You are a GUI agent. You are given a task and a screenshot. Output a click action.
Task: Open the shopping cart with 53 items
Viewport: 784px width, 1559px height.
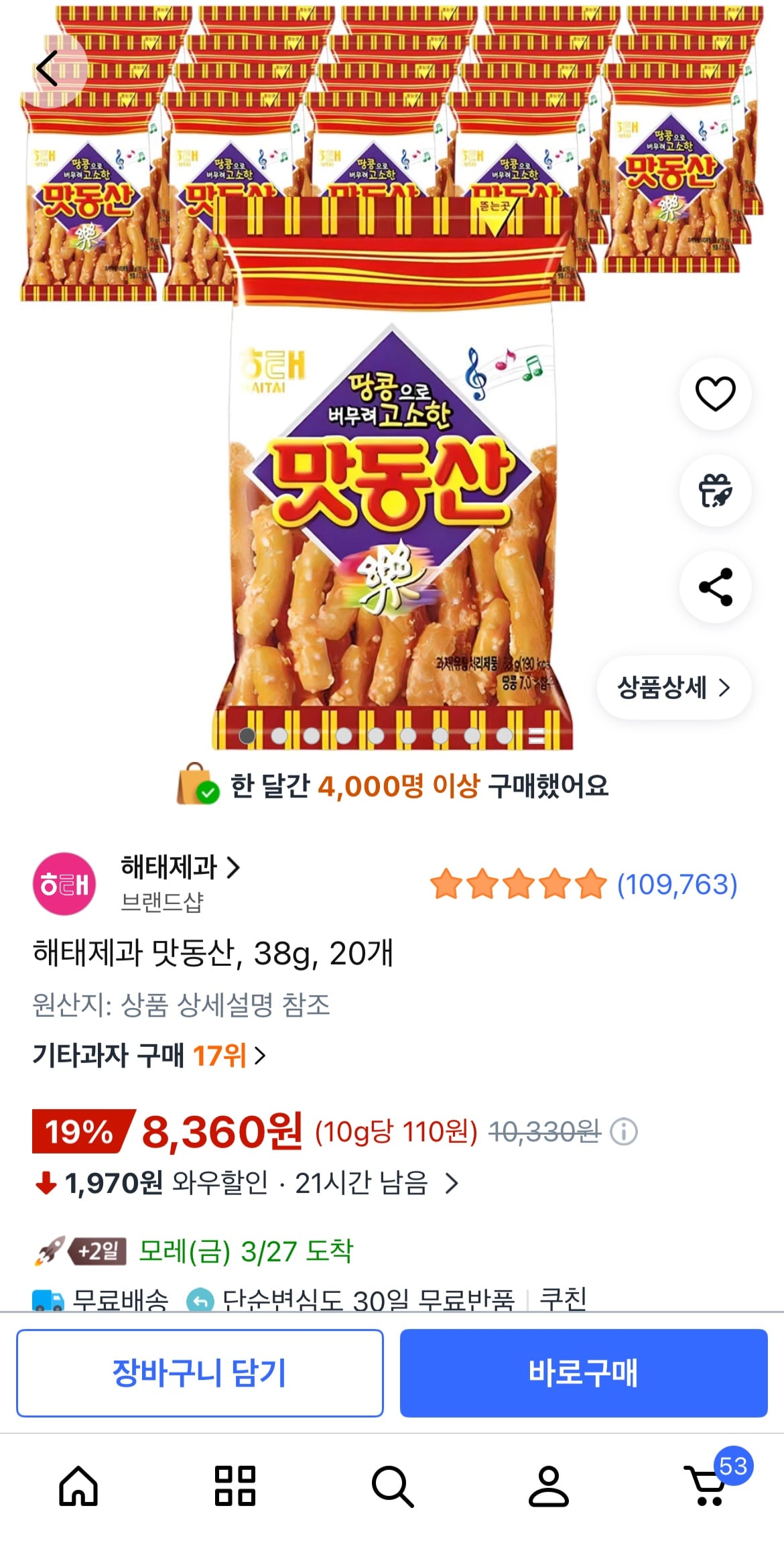[707, 1486]
